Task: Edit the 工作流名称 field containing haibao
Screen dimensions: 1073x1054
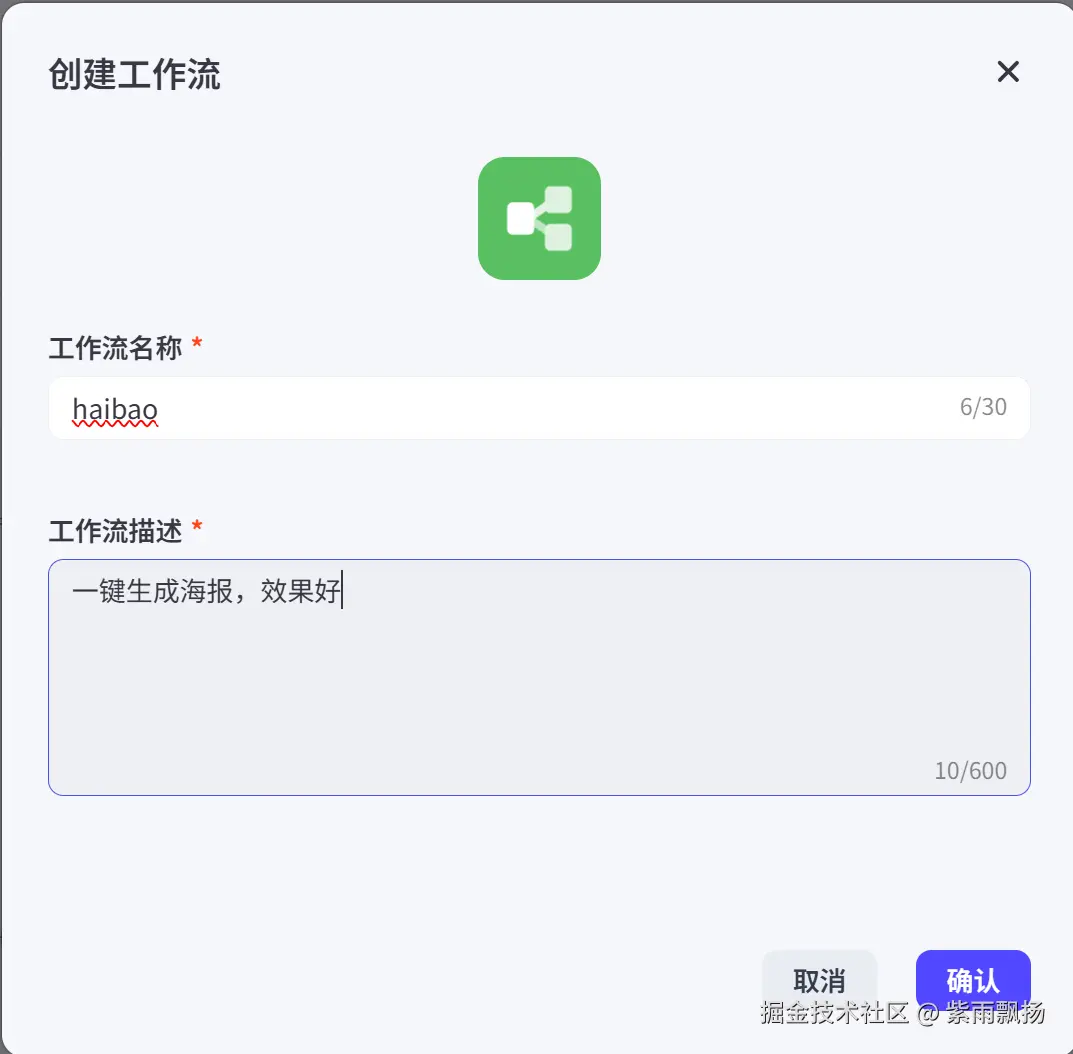Action: [500, 408]
